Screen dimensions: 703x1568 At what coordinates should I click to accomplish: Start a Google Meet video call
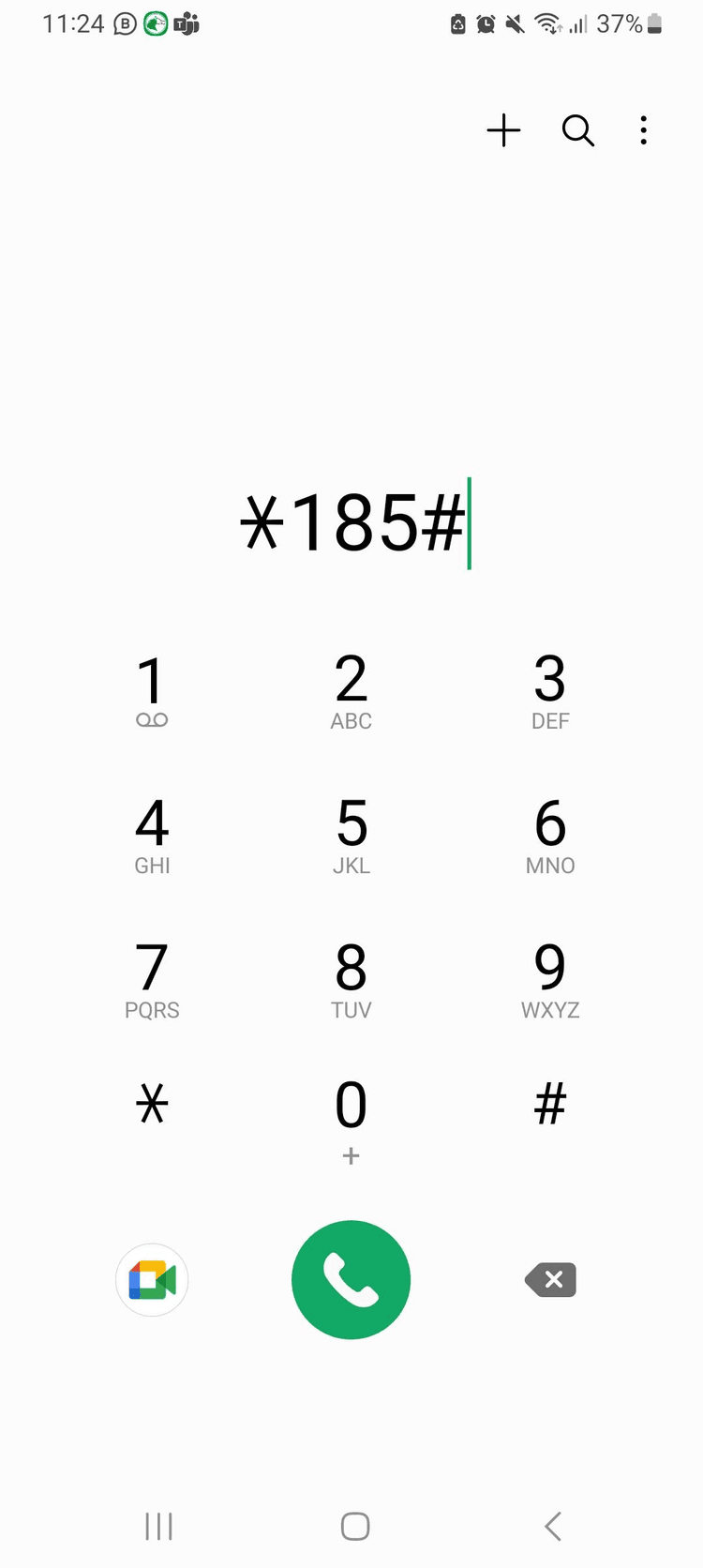point(152,1280)
